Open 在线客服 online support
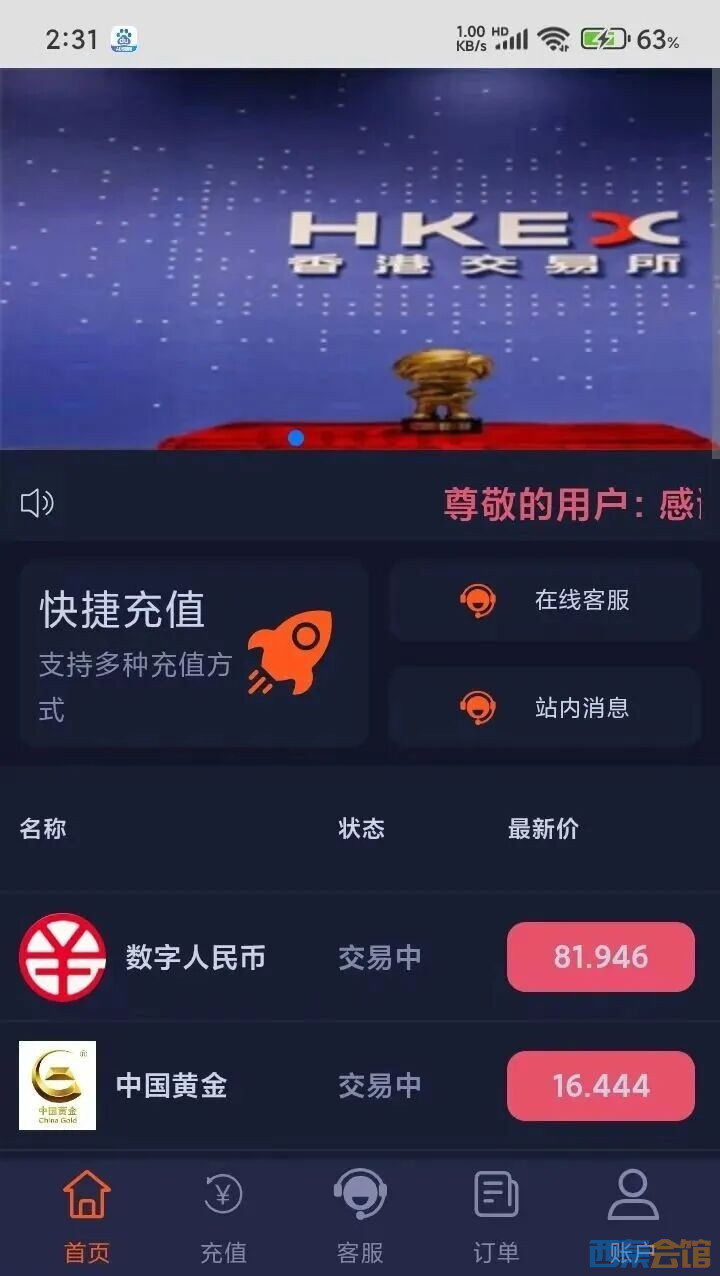The height and width of the screenshot is (1276, 720). point(545,600)
